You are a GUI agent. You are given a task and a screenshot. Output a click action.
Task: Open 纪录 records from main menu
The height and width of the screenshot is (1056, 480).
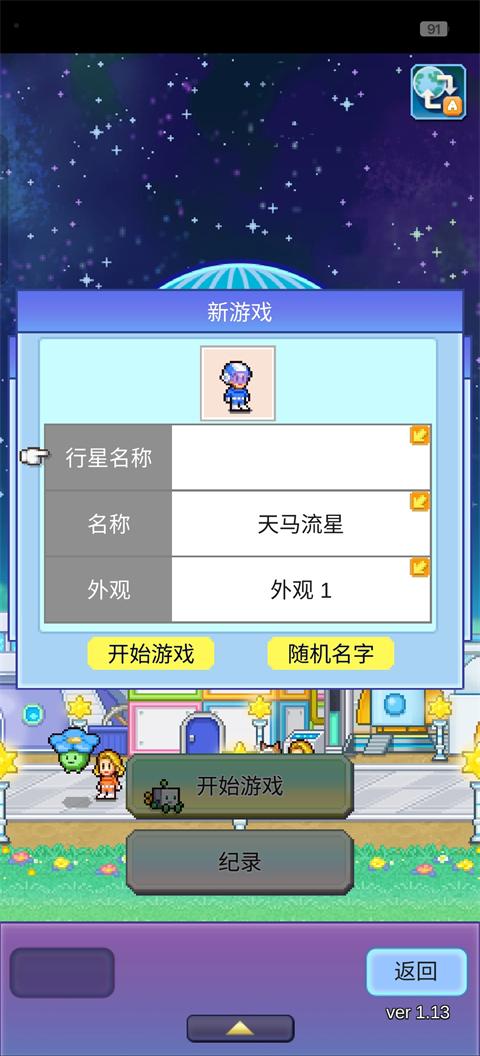[240, 861]
